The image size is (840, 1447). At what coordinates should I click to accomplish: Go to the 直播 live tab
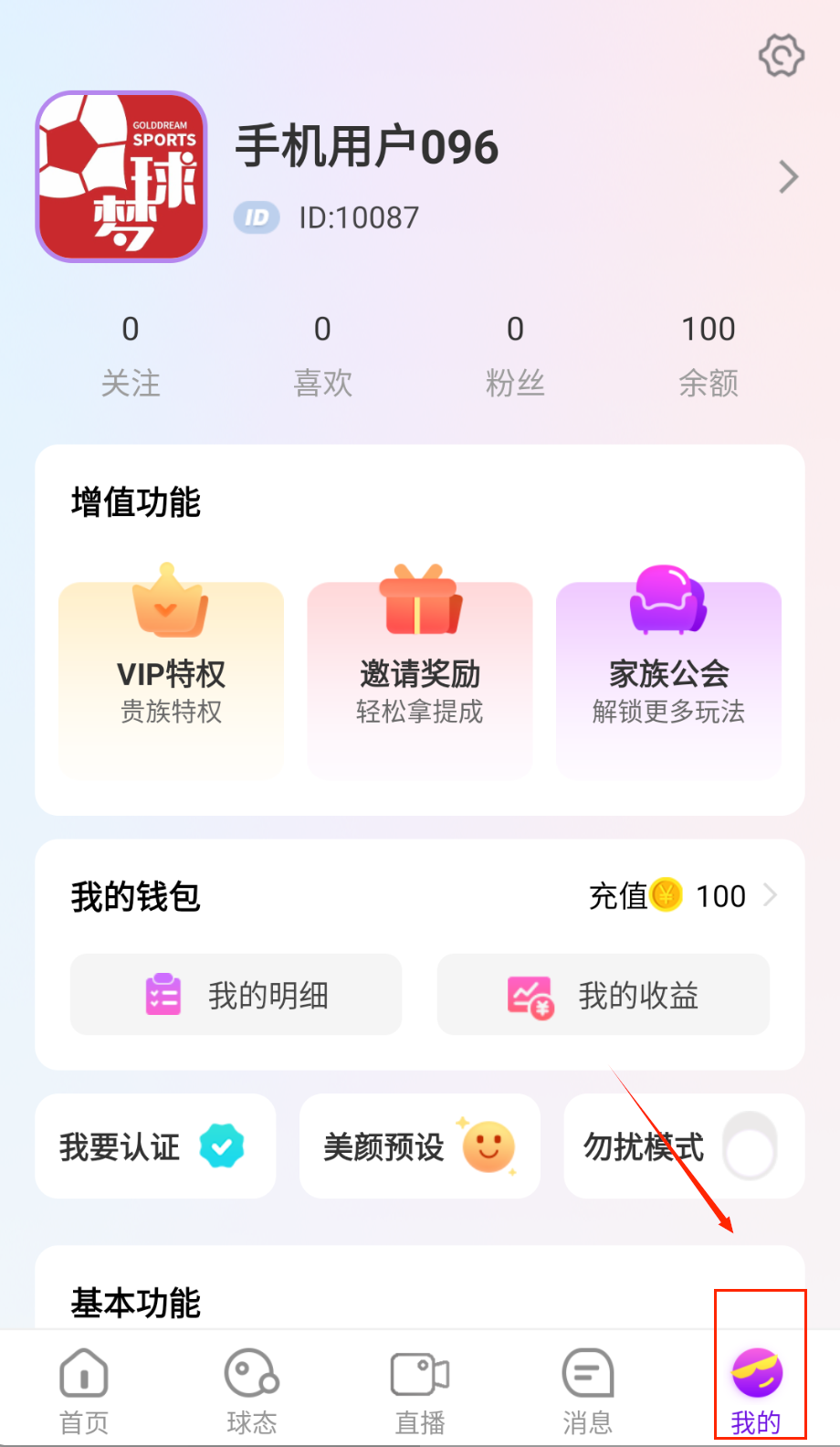coord(420,1390)
